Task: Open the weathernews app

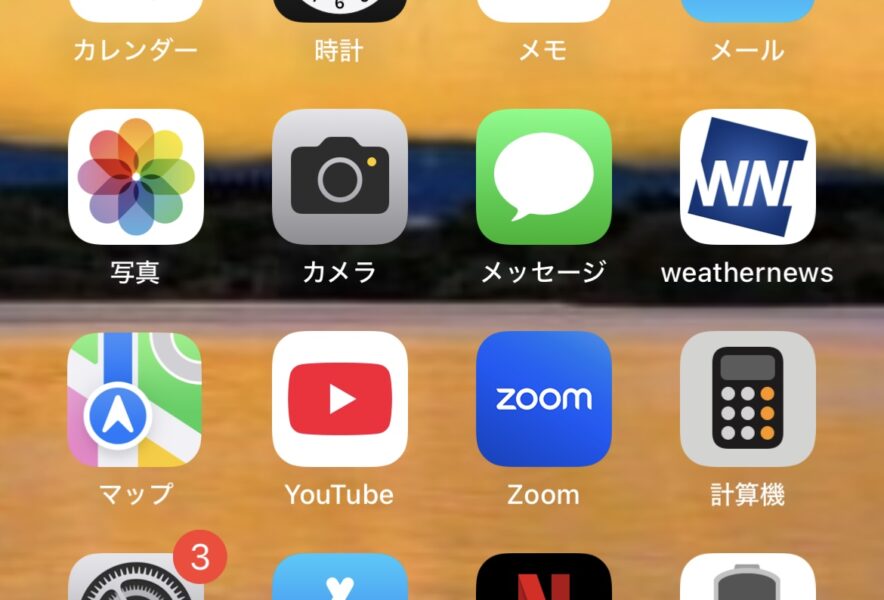Action: pyautogui.click(x=748, y=177)
